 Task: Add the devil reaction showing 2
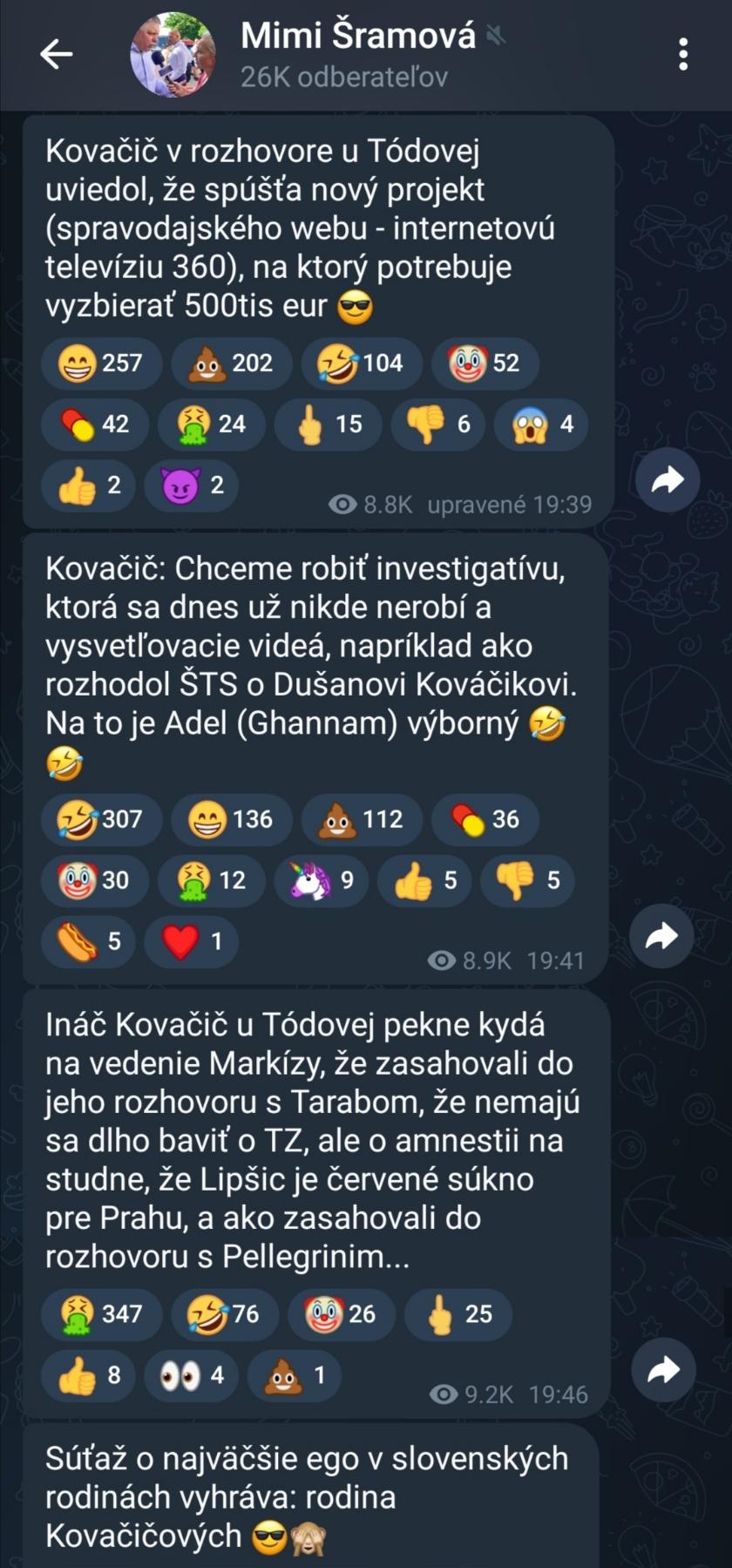coord(192,485)
